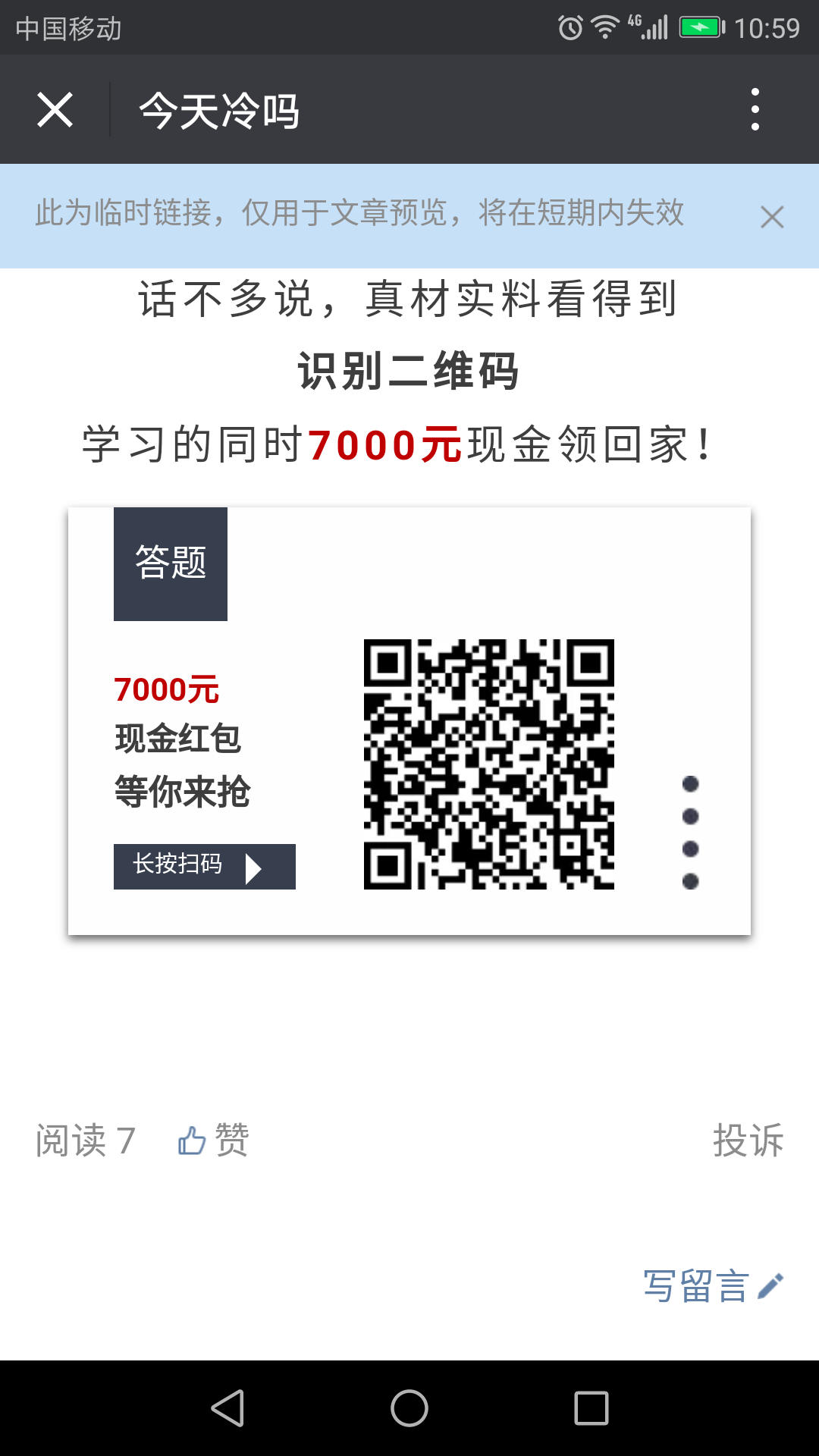Go back using the system back button
Image resolution: width=819 pixels, height=1456 pixels.
(x=227, y=1408)
